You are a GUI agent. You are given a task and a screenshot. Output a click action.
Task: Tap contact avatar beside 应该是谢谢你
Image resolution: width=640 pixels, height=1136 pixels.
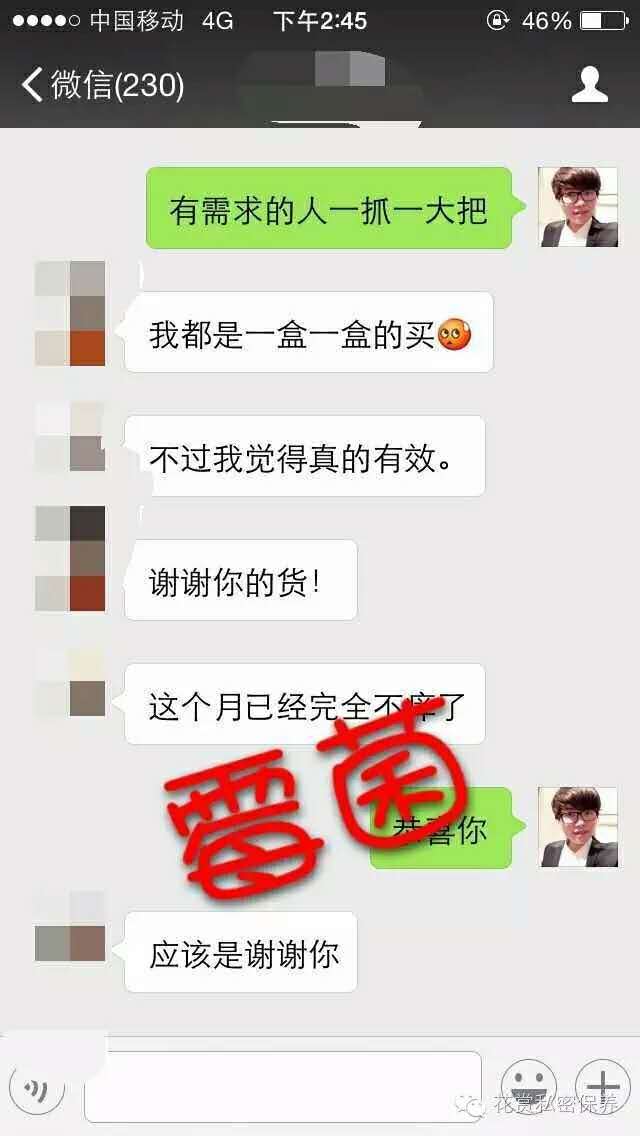[70, 928]
